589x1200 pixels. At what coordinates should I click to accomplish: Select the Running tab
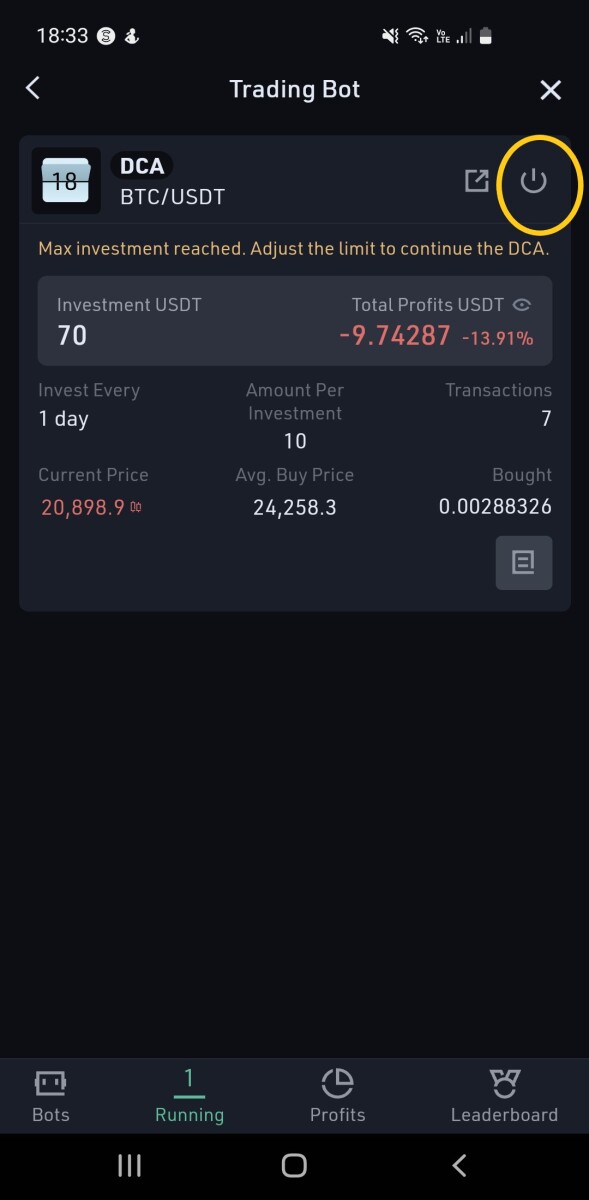tap(189, 1096)
